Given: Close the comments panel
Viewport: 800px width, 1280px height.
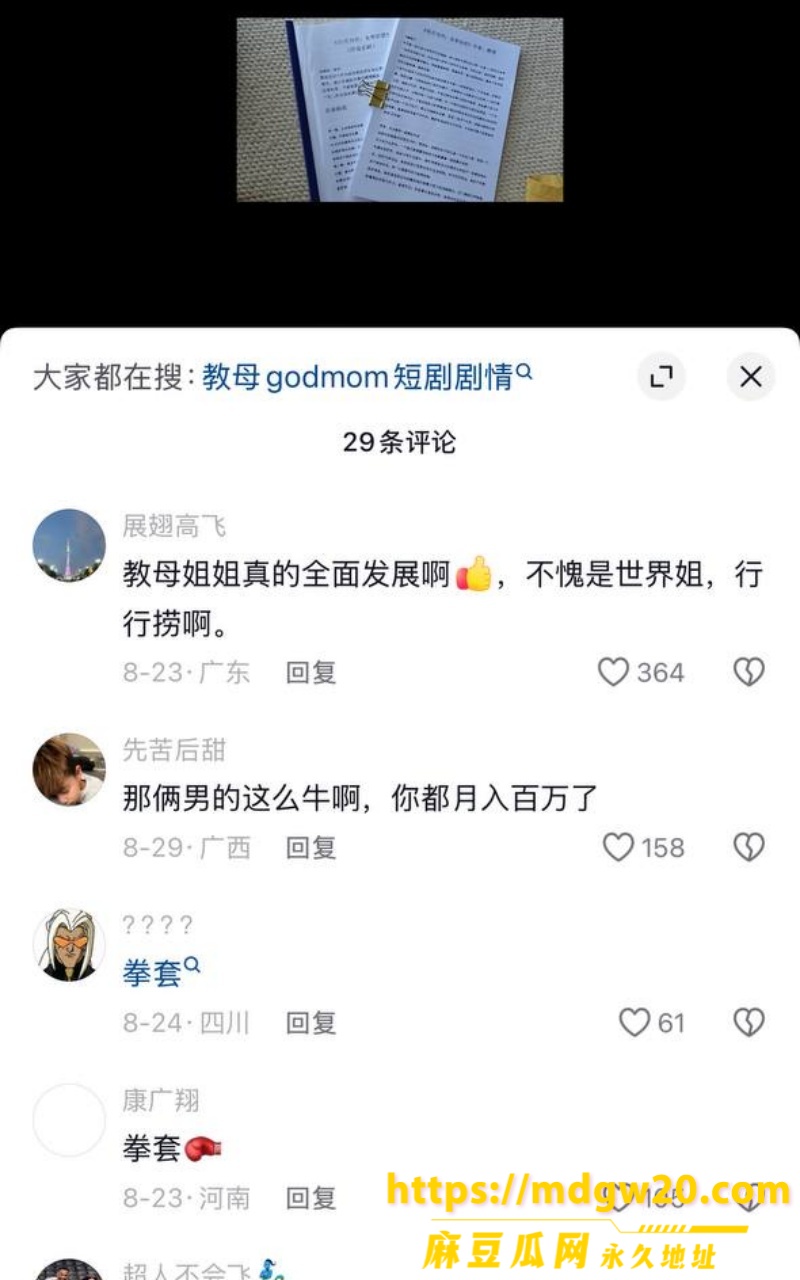Looking at the screenshot, I should tap(751, 377).
